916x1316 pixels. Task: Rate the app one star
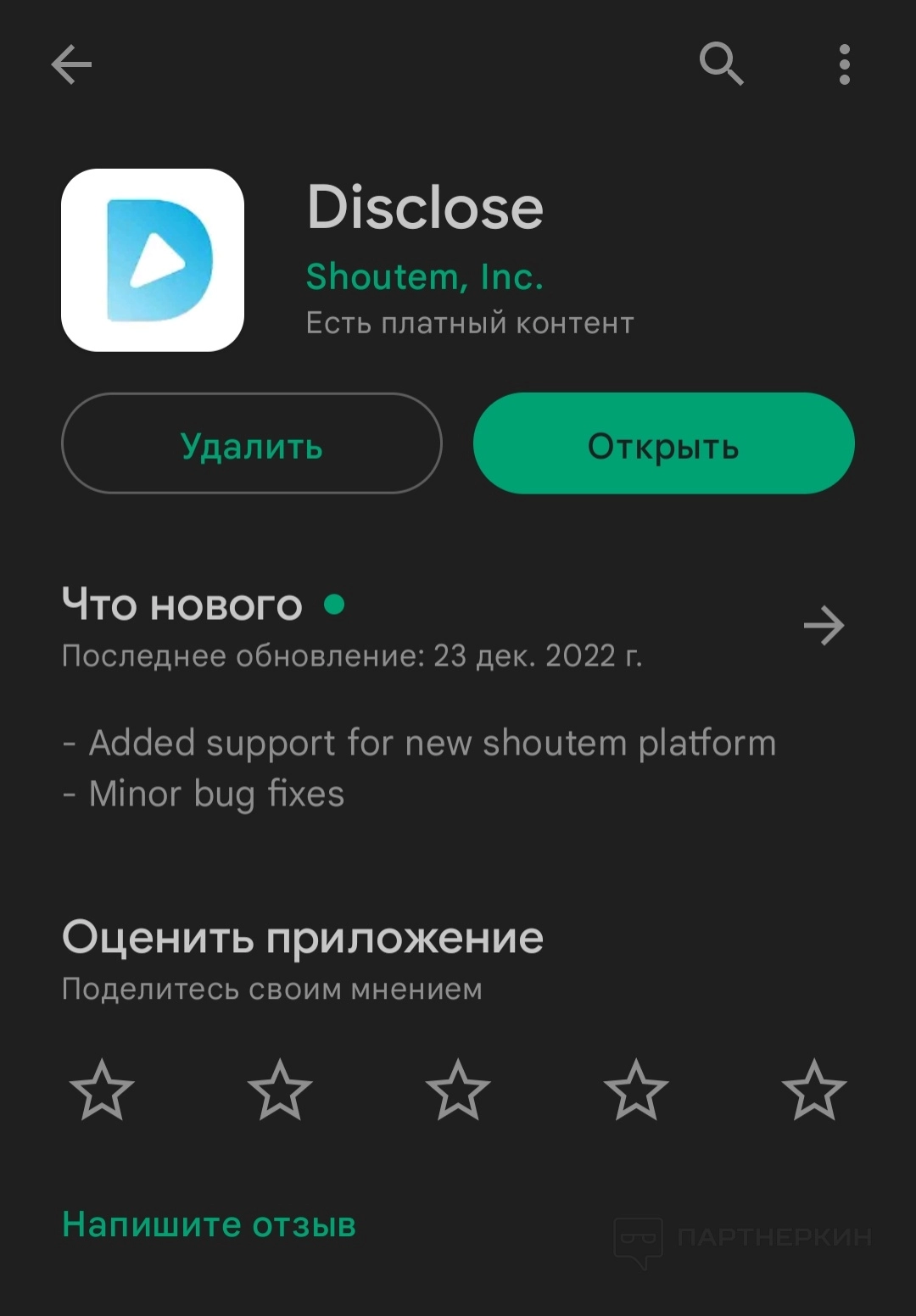point(102,1090)
